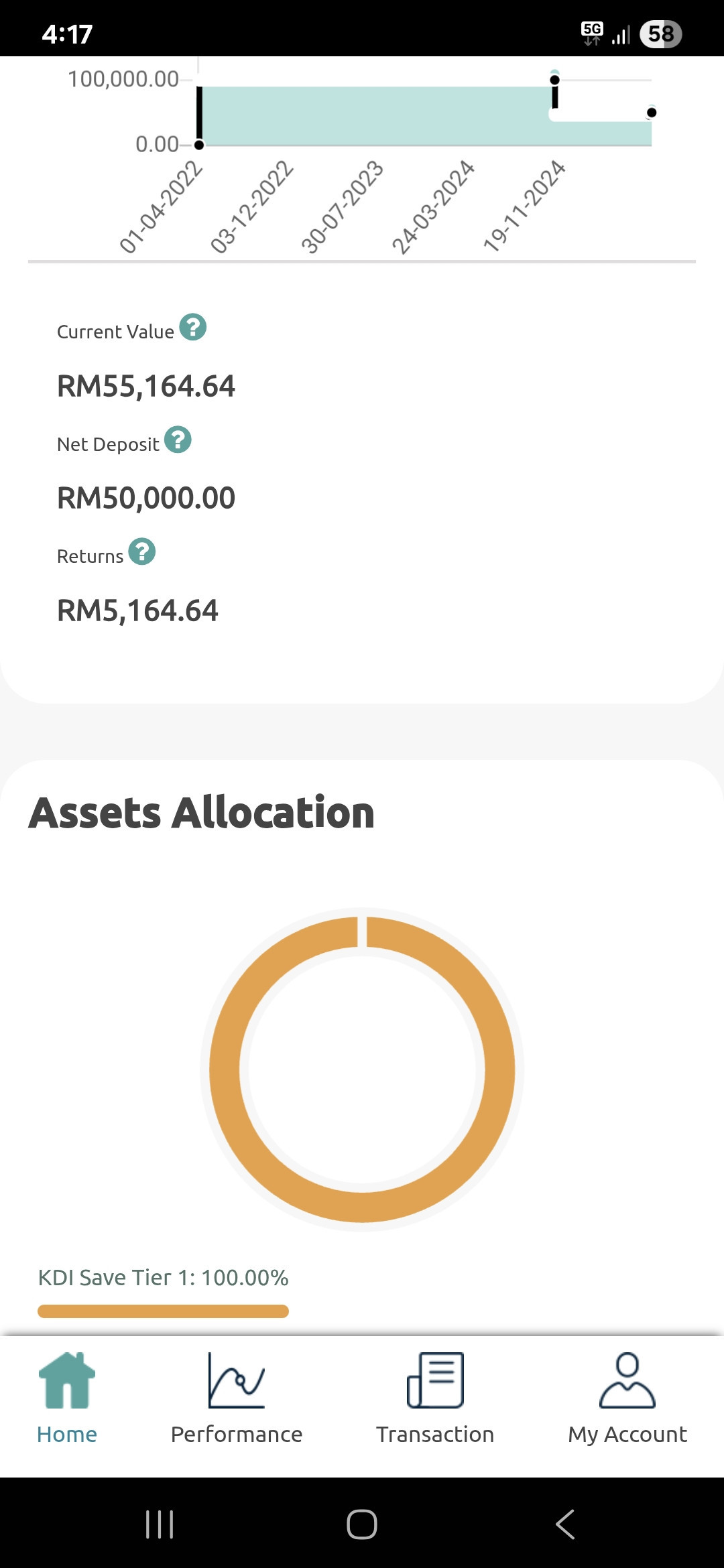Go back using the system back button
Image resolution: width=724 pixels, height=1568 pixels.
coord(565,1524)
